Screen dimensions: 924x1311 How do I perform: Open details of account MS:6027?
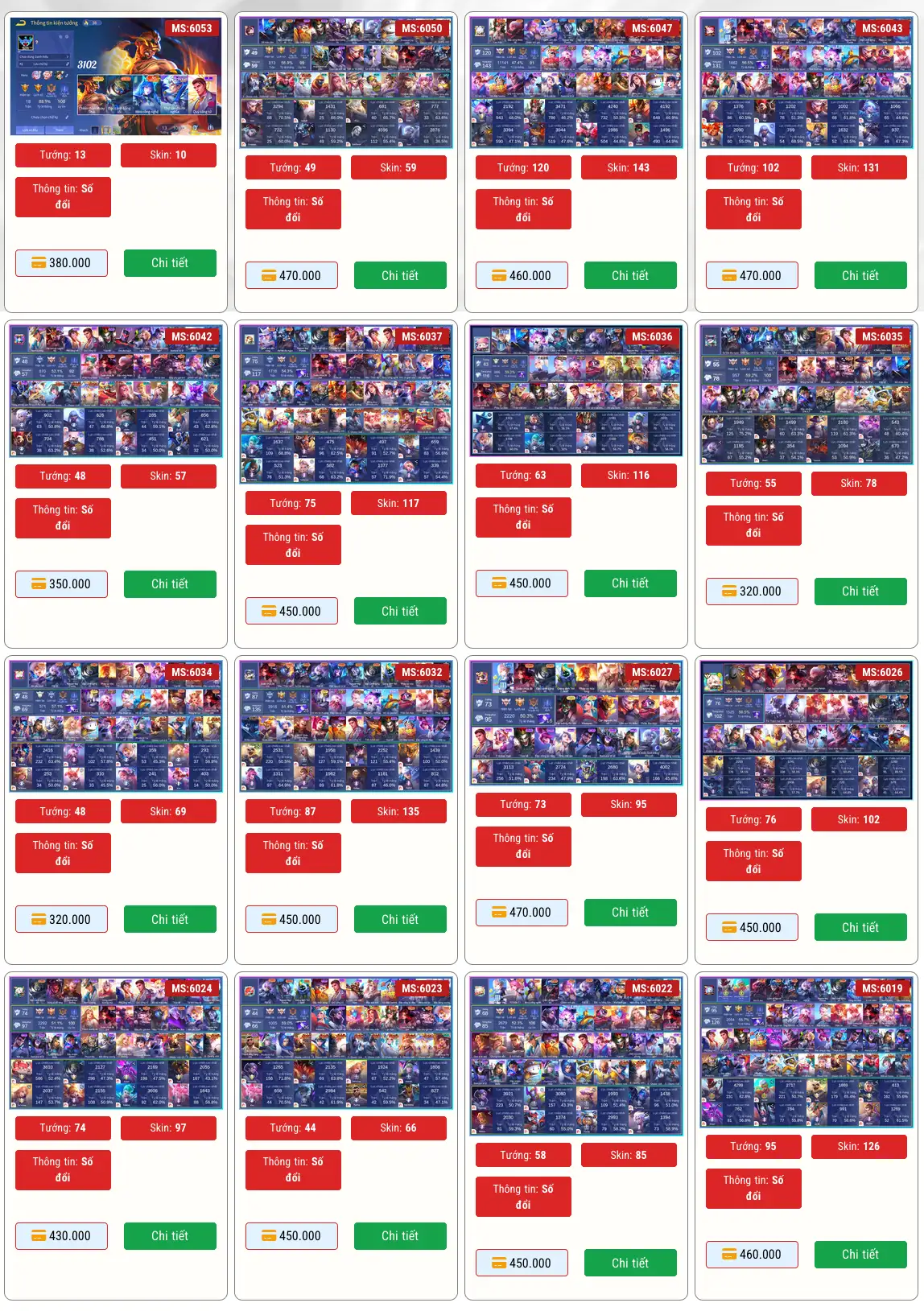pyautogui.click(x=630, y=913)
